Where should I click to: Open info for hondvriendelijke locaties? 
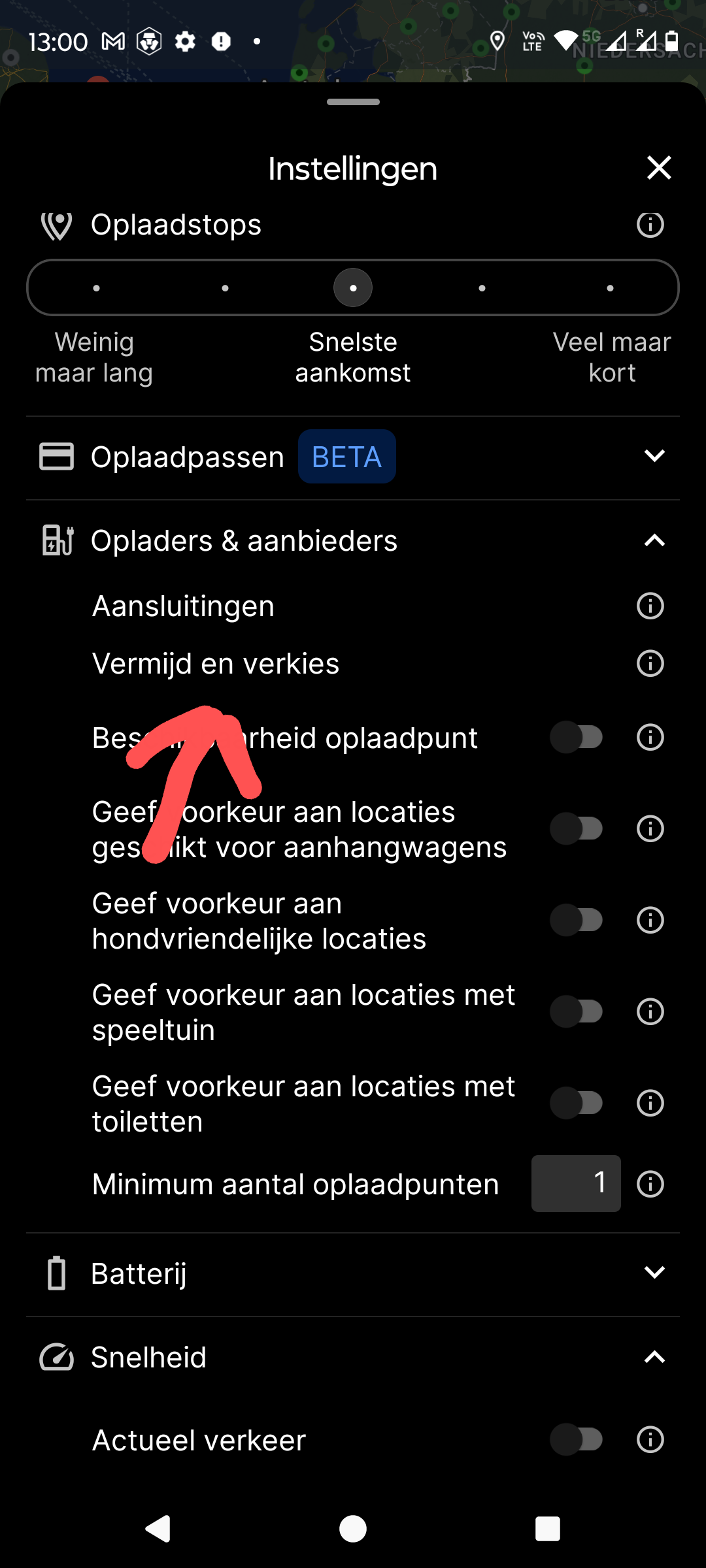point(650,921)
